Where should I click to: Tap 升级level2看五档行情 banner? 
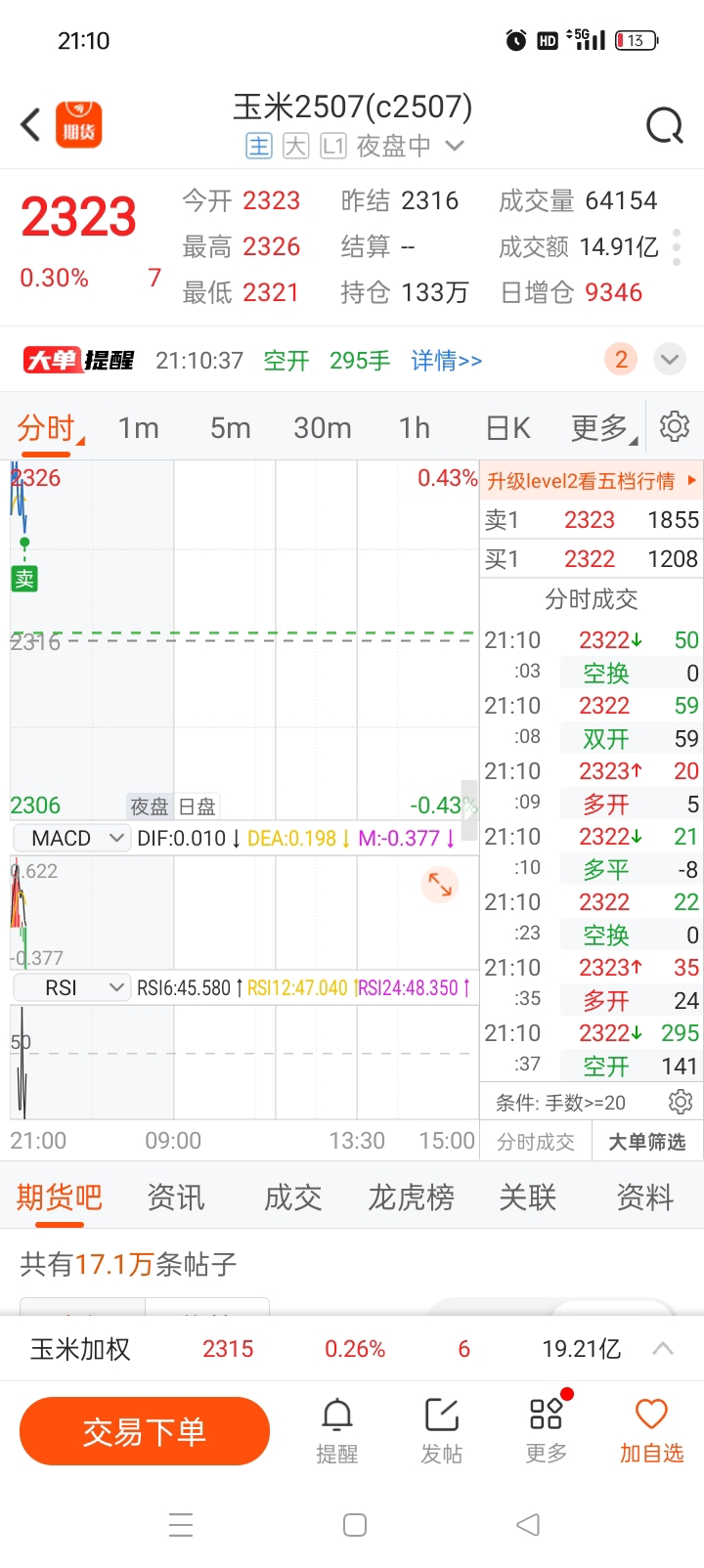(592, 481)
